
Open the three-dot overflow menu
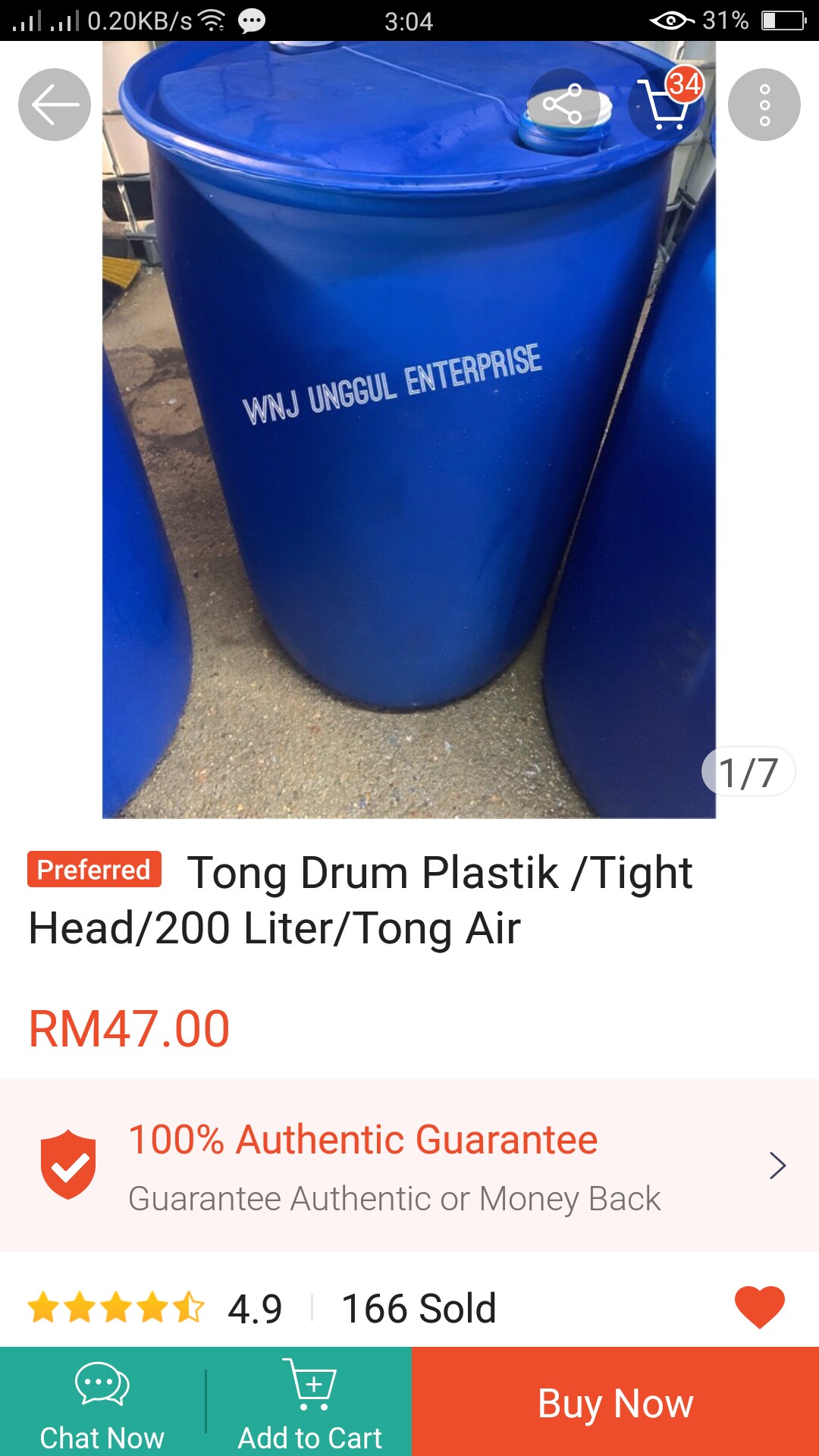pyautogui.click(x=764, y=105)
